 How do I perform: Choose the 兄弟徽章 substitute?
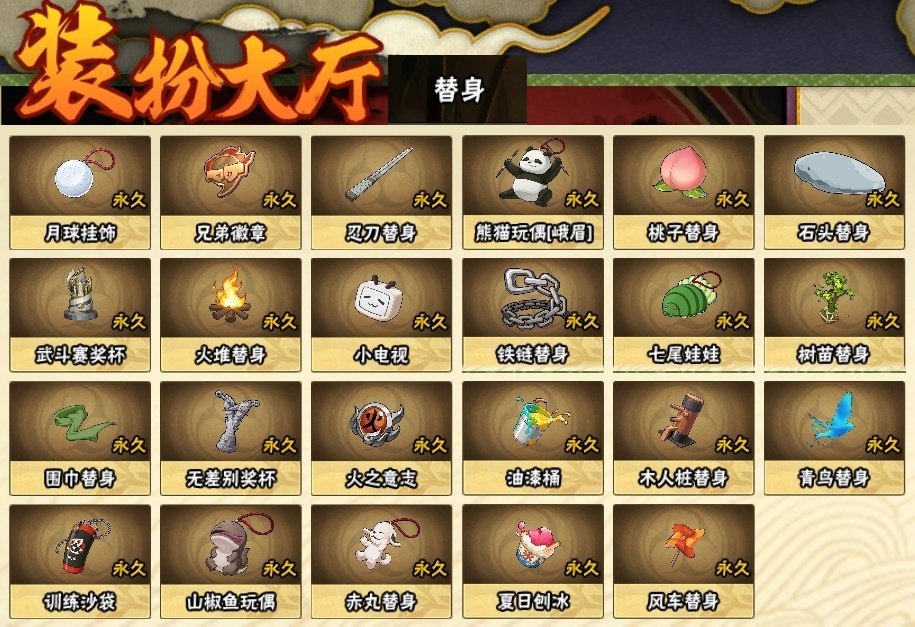(231, 192)
